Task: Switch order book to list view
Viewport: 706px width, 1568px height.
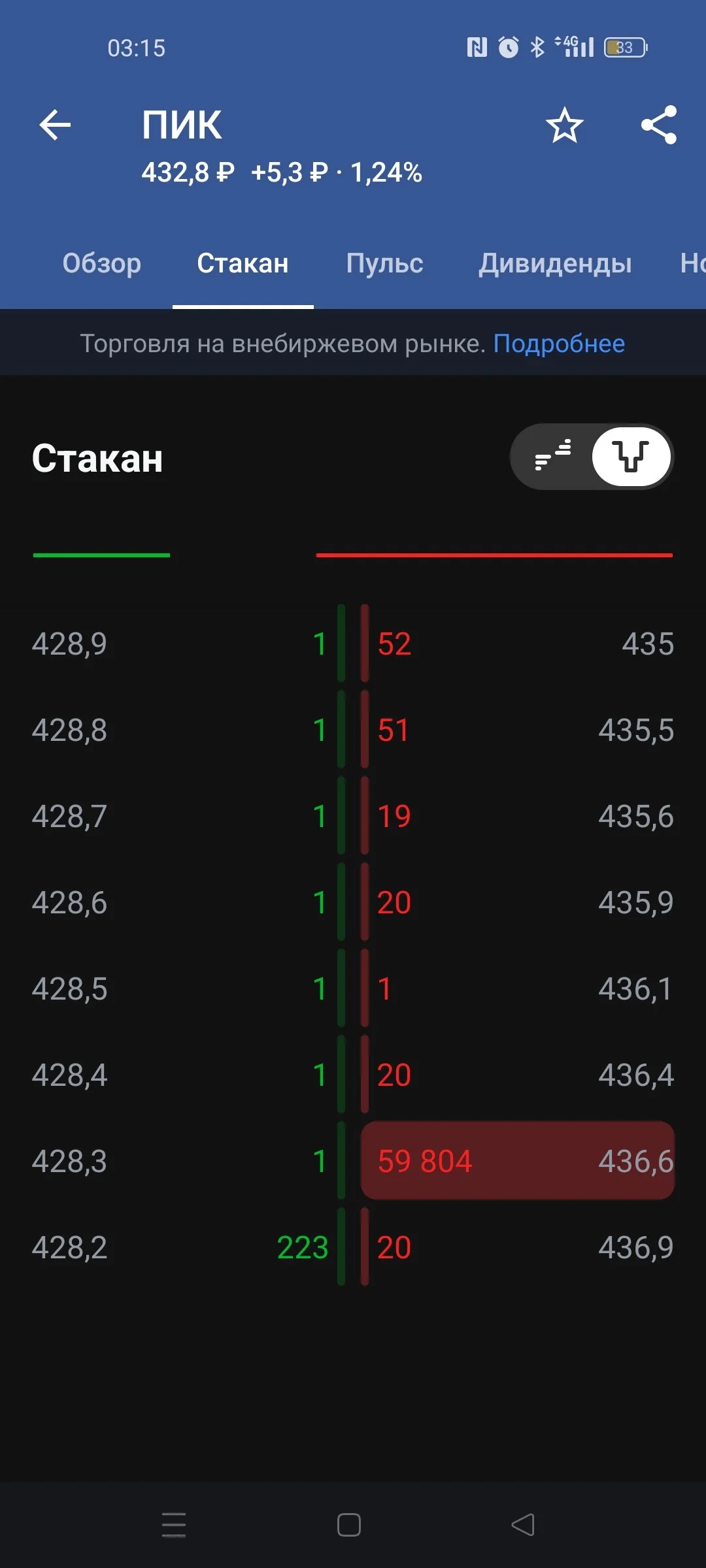Action: pos(553,456)
